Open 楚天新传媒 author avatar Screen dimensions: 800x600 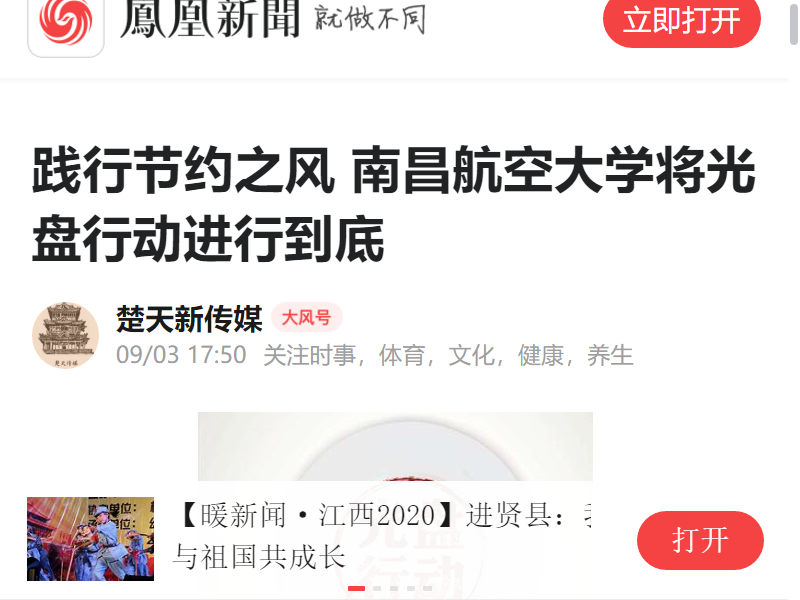[65, 335]
